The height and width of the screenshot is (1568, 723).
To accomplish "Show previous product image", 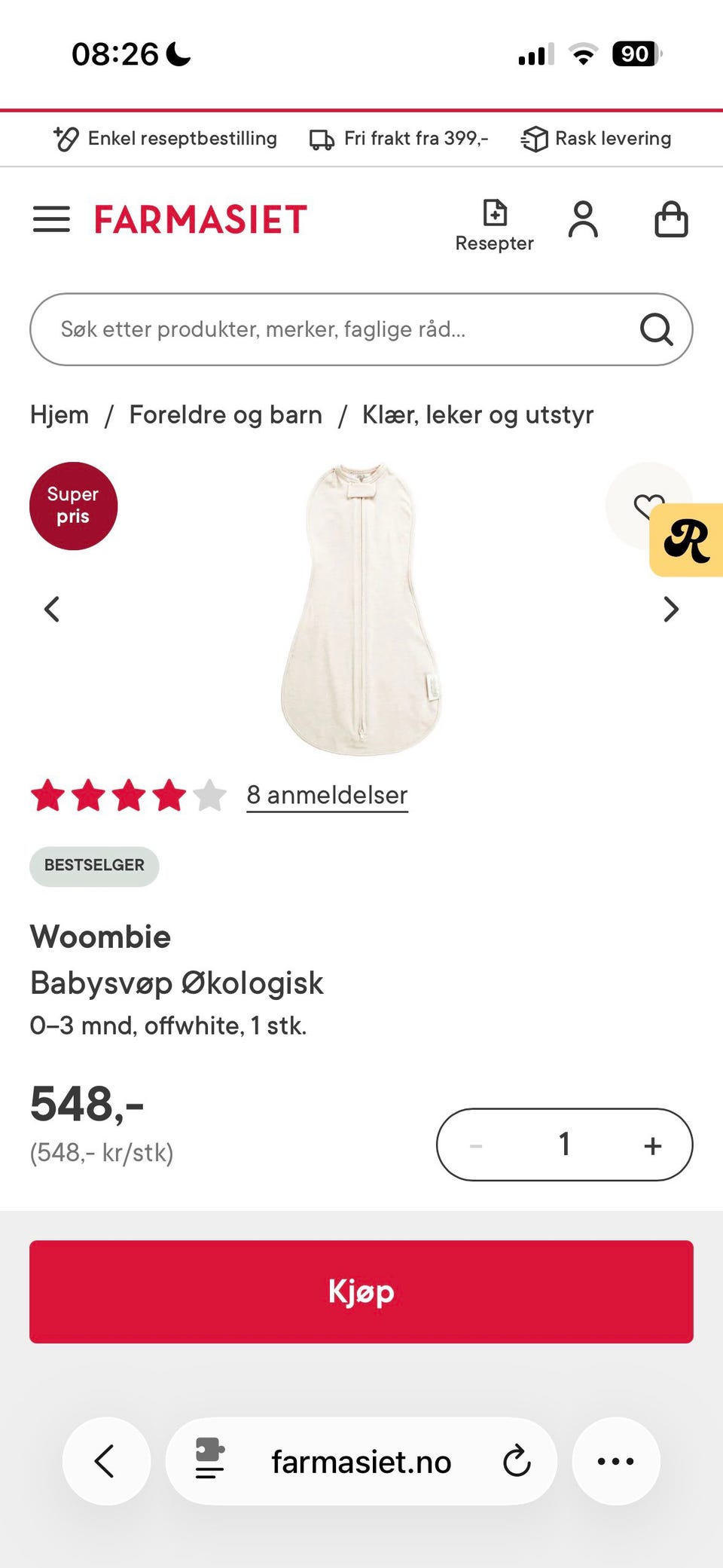I will pyautogui.click(x=51, y=609).
